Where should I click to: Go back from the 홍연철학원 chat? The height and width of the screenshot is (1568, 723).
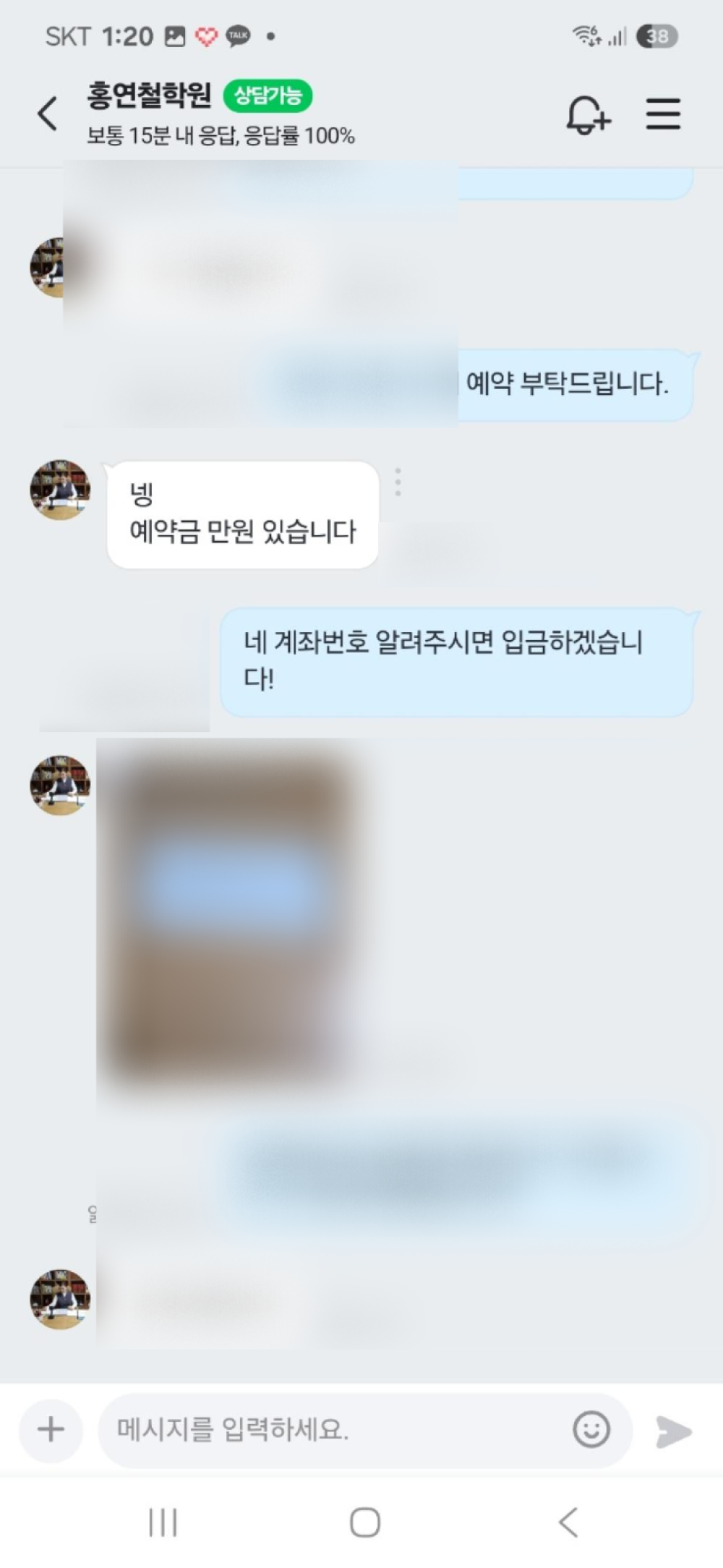coord(48,114)
